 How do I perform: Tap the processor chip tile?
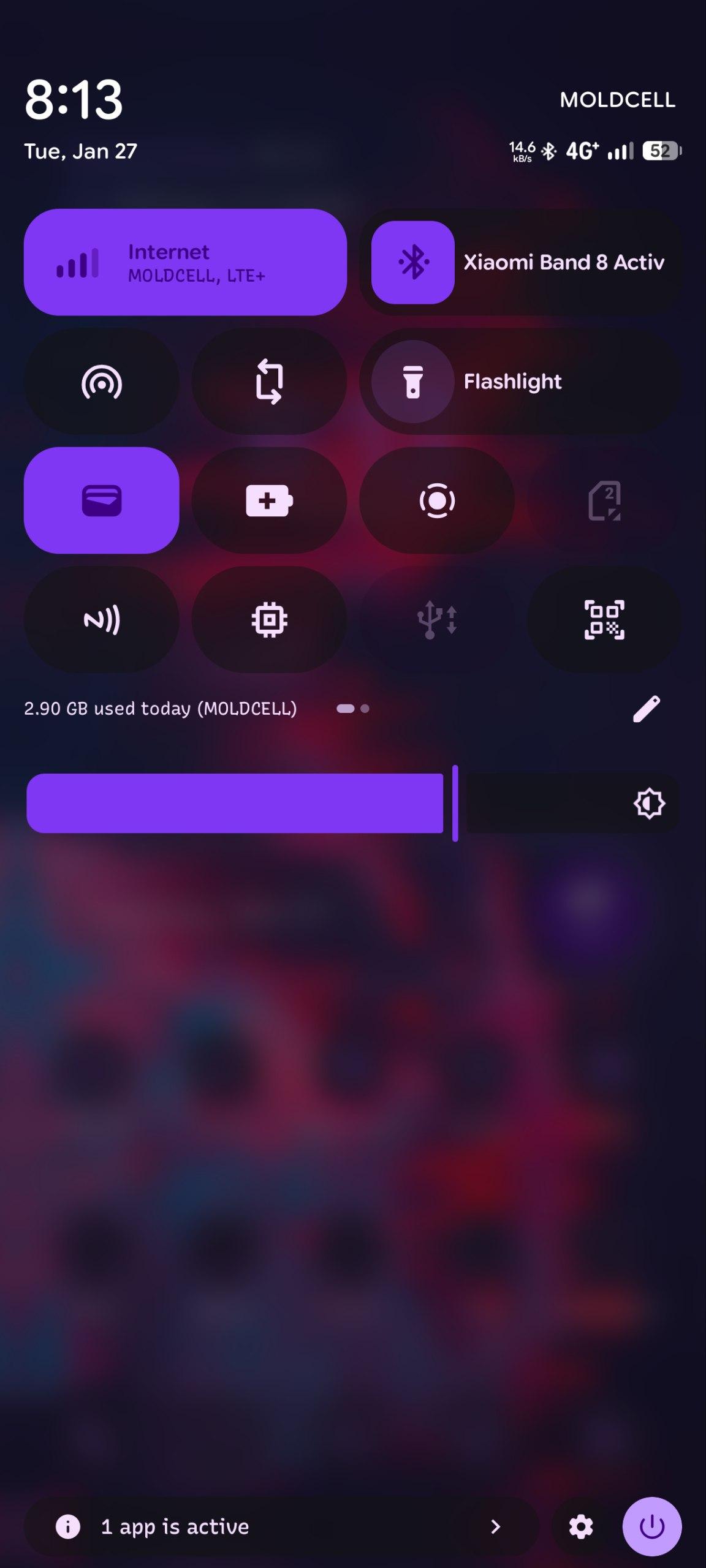click(269, 620)
